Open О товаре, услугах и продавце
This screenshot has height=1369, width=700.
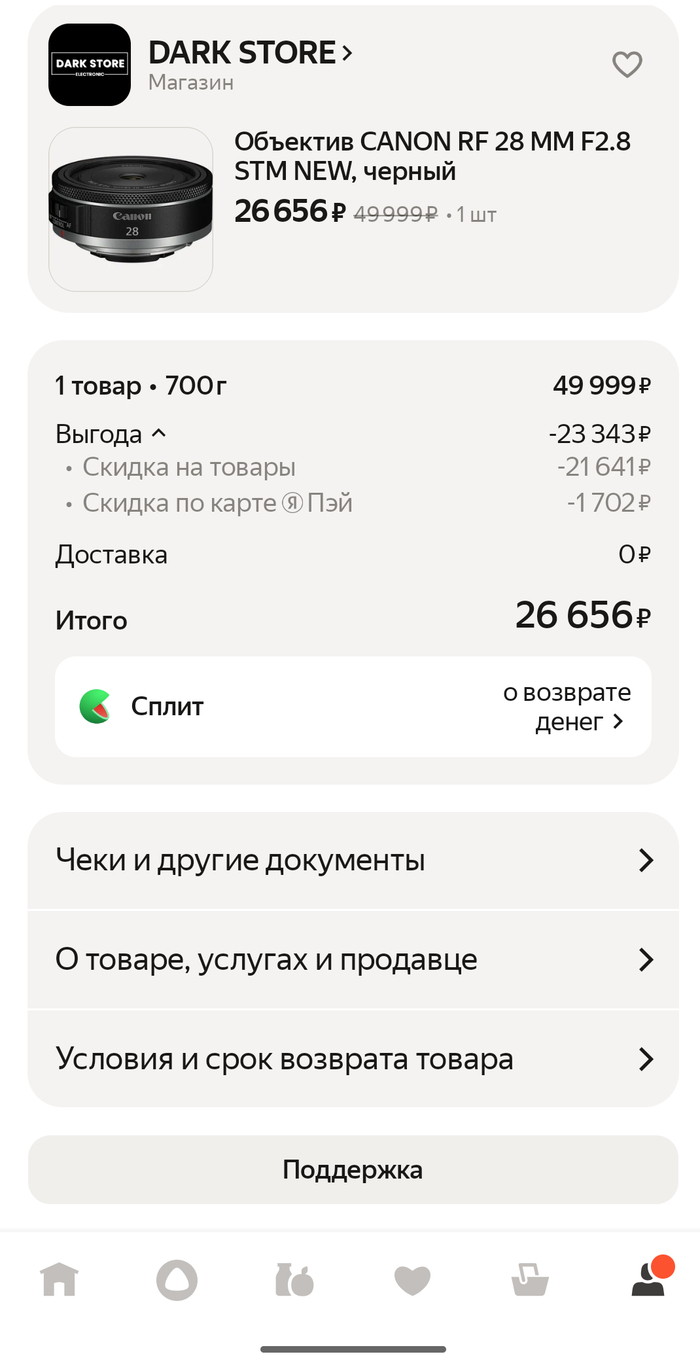click(353, 960)
